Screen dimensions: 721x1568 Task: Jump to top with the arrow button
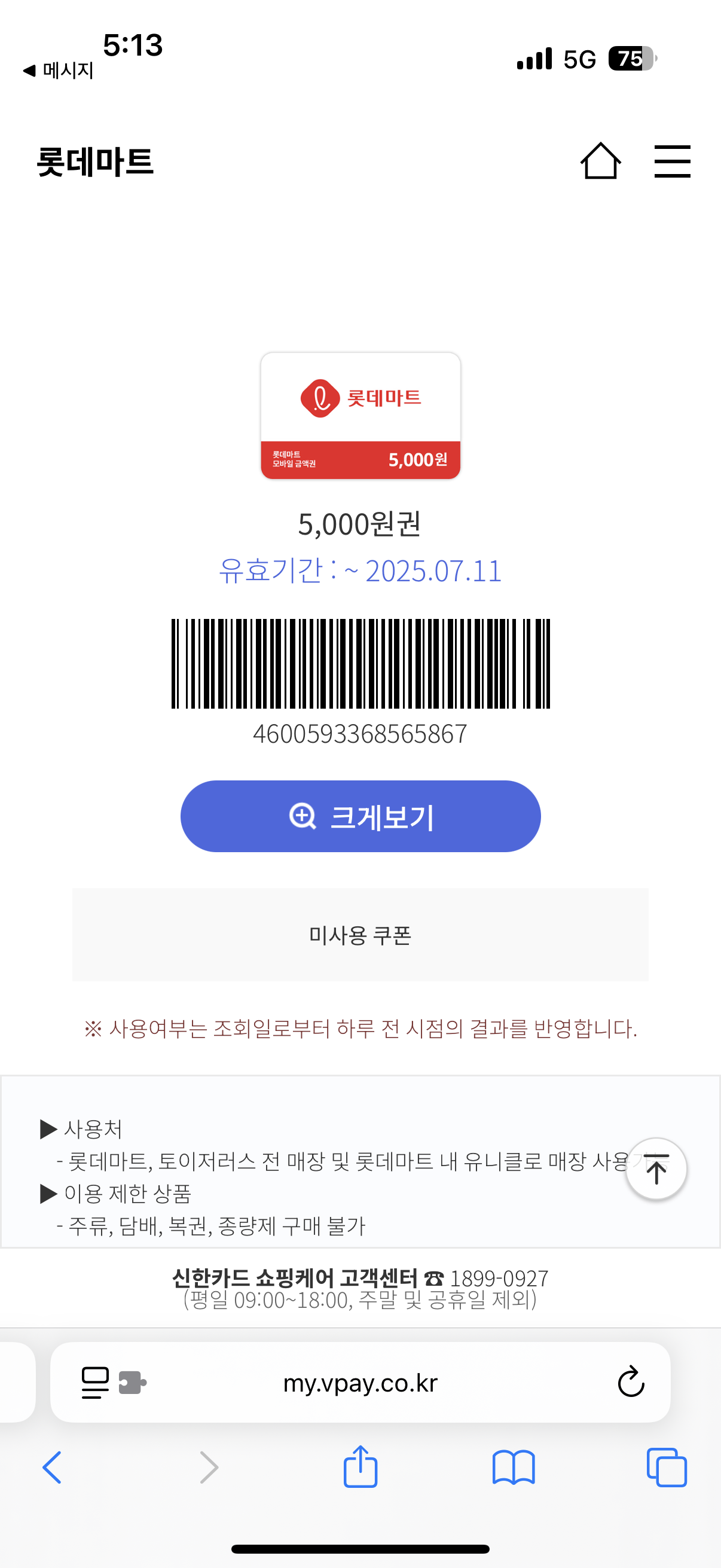click(x=656, y=1169)
